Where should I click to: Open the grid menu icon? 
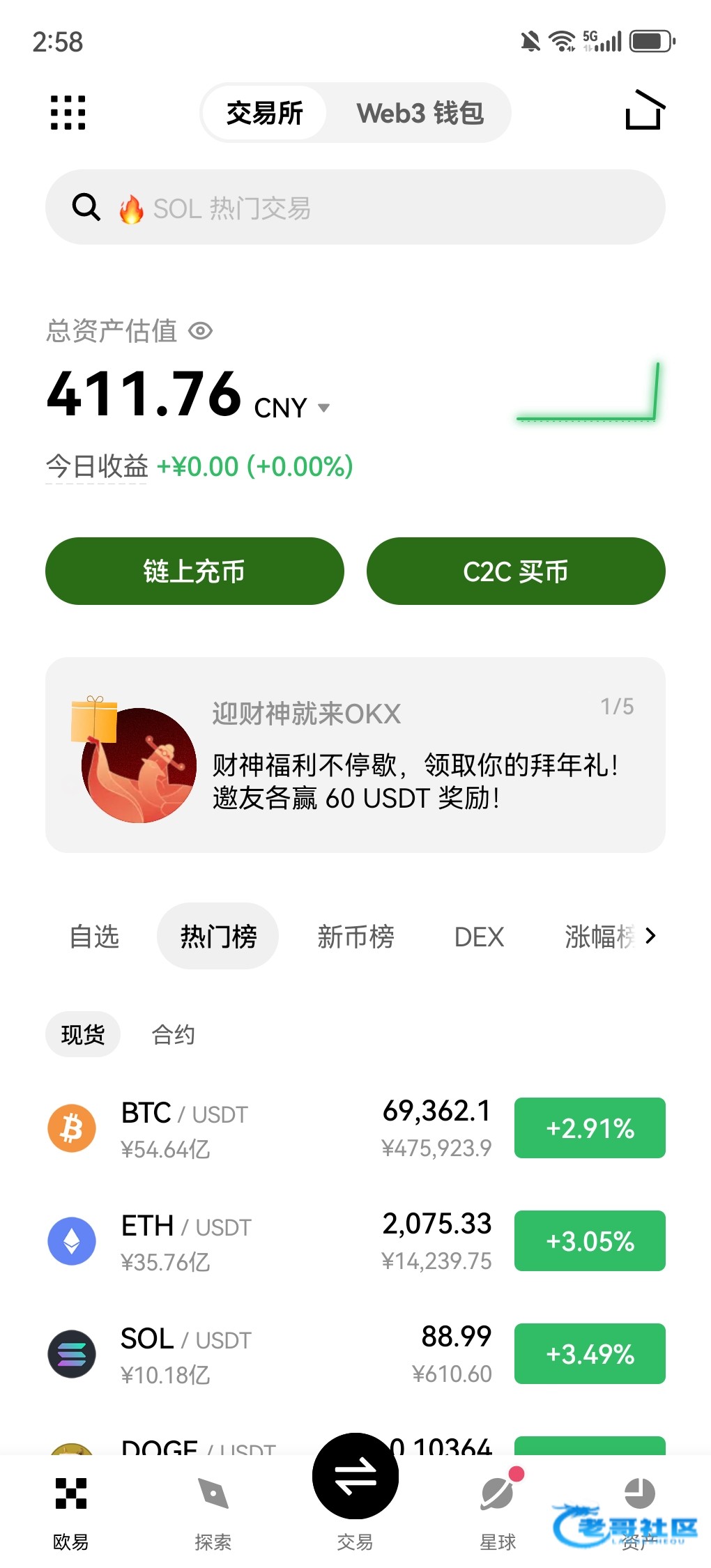[x=68, y=112]
